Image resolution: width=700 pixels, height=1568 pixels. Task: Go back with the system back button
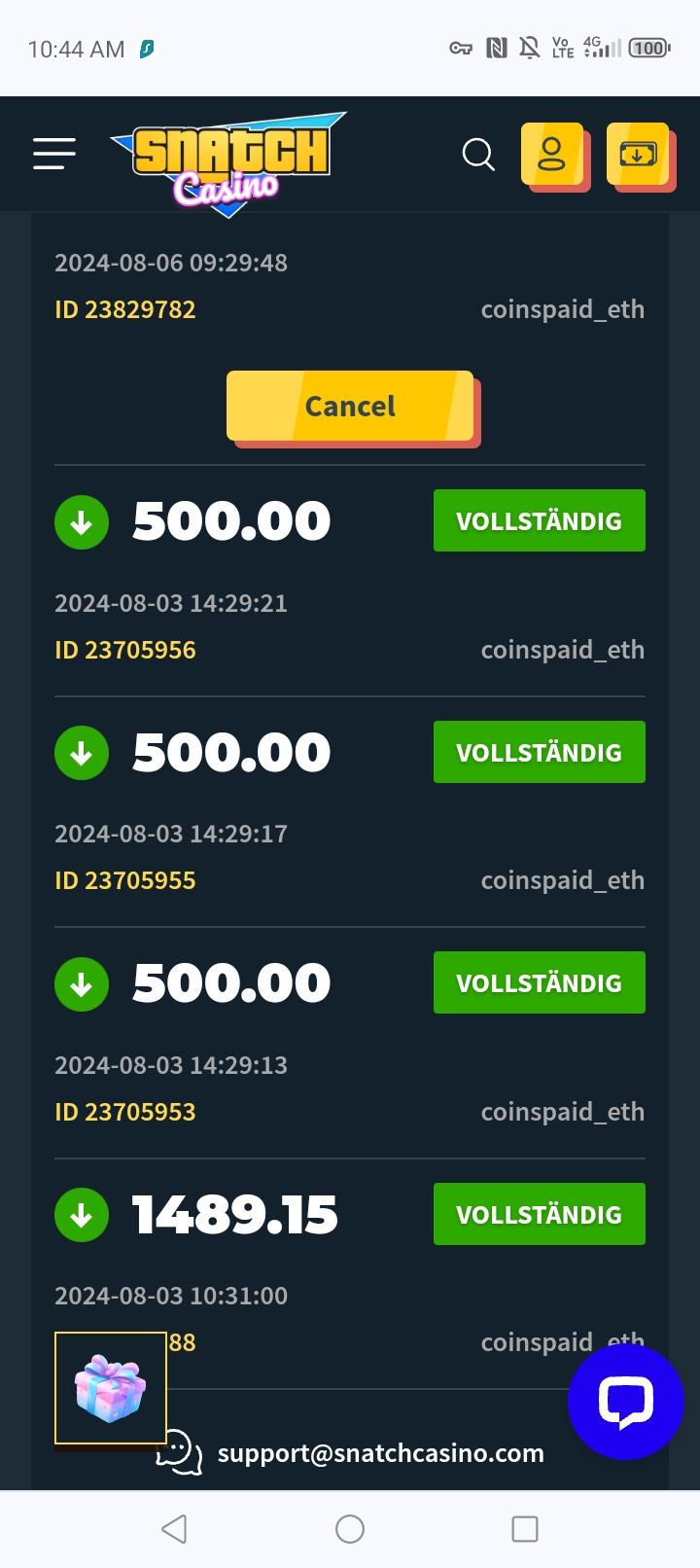[x=174, y=1529]
